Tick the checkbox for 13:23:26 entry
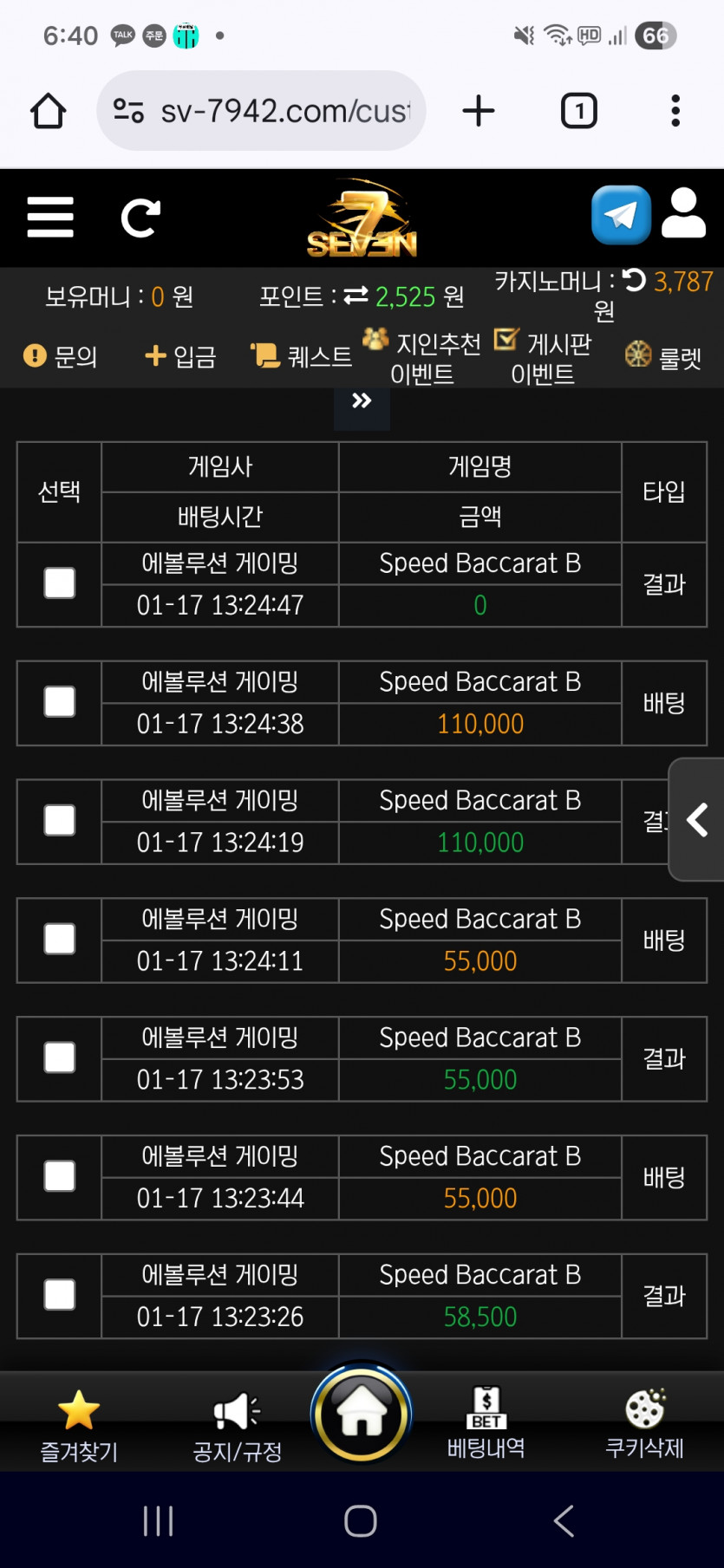 pyautogui.click(x=60, y=1295)
